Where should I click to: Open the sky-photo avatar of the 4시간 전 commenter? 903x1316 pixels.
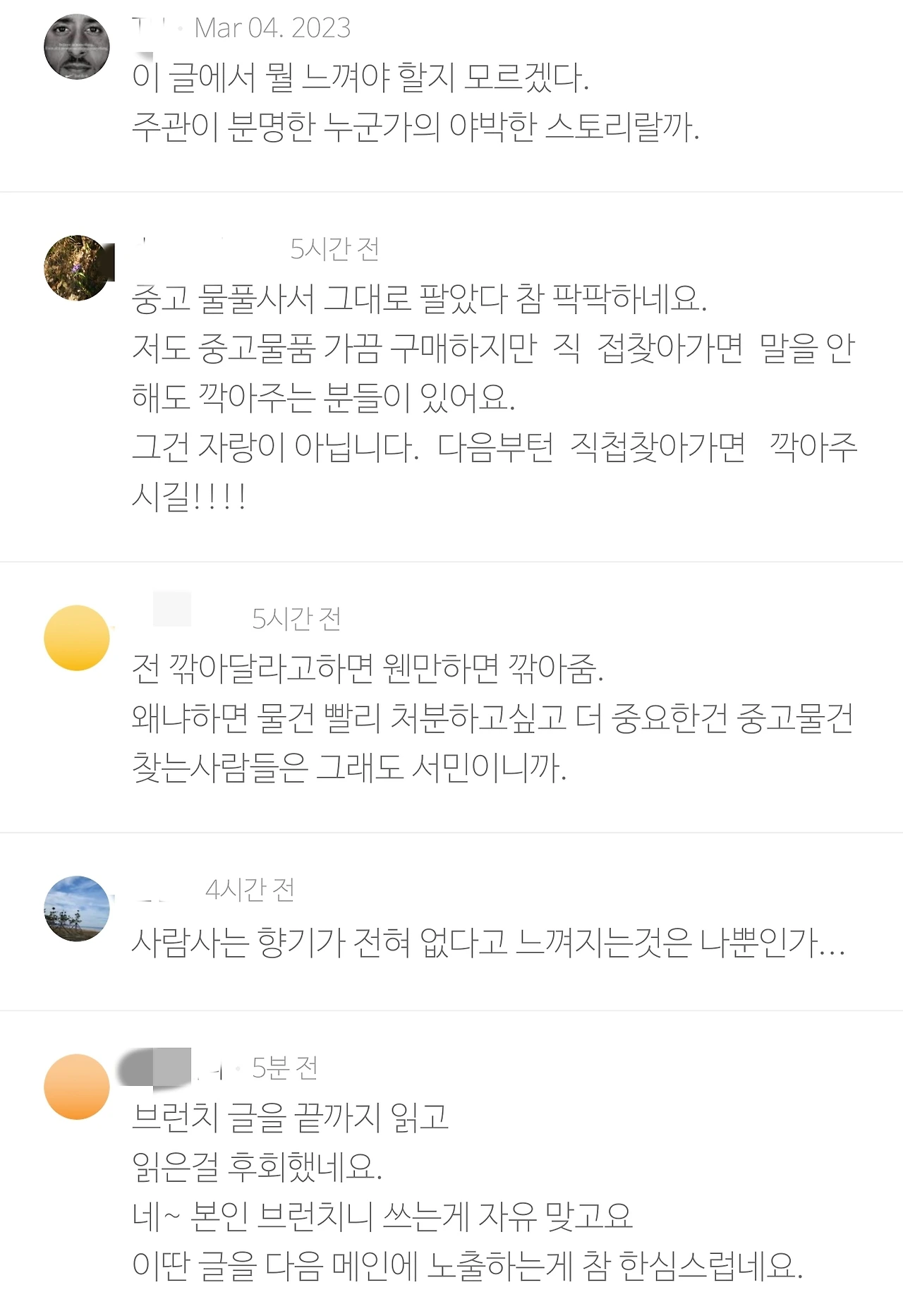point(77,908)
